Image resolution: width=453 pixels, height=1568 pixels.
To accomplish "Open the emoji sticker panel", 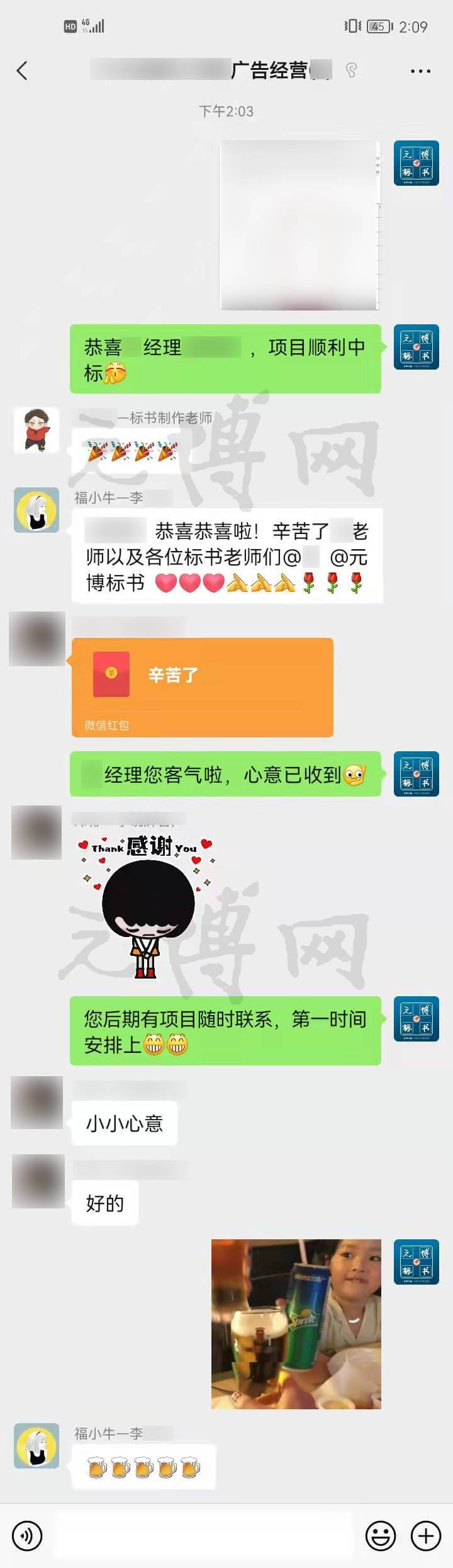I will click(381, 1536).
